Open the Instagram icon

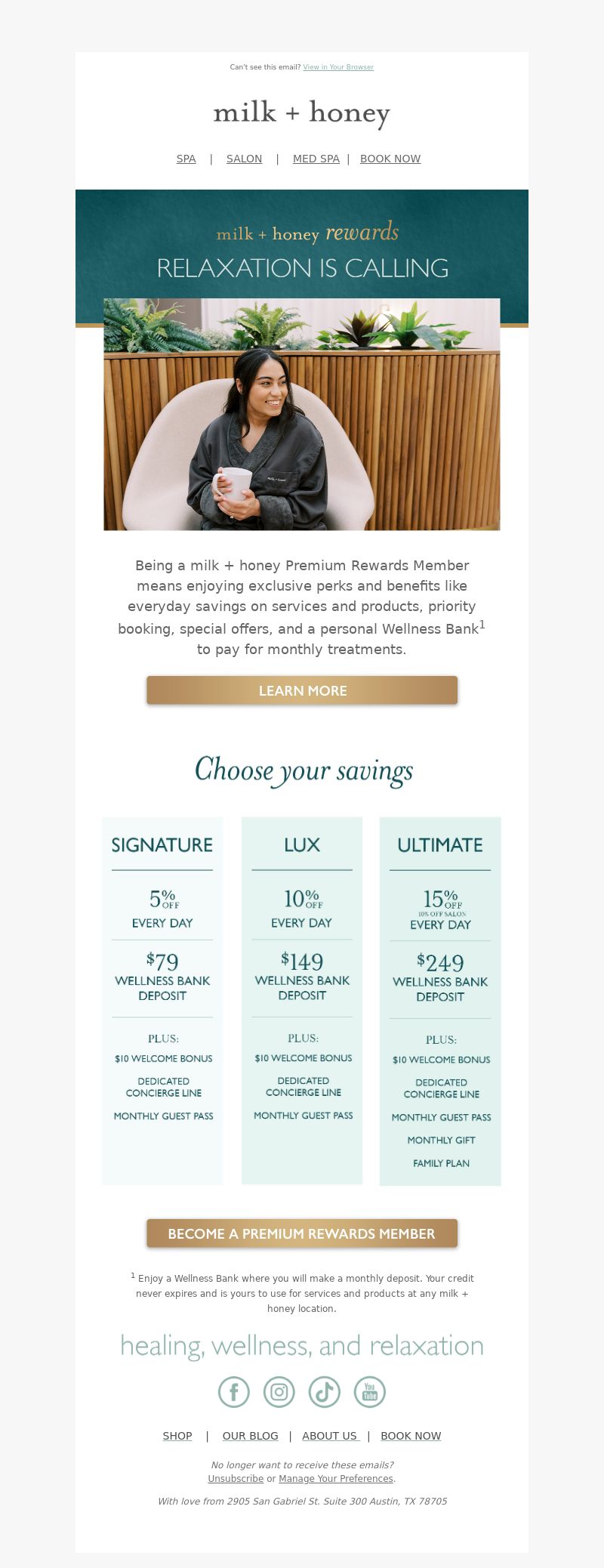coord(279,1391)
